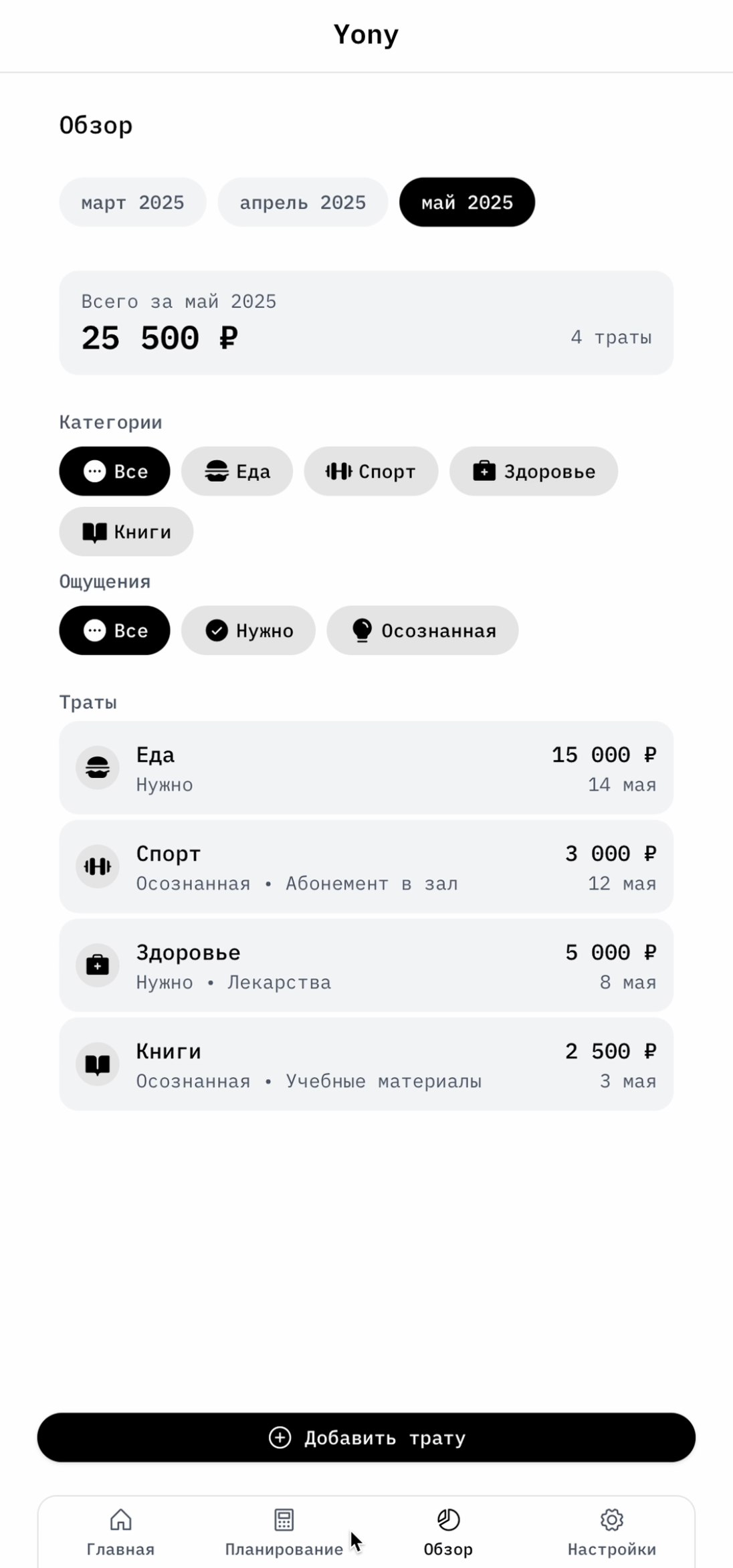Image resolution: width=733 pixels, height=1568 pixels.
Task: Filter by the Спорт category chip
Action: pyautogui.click(x=371, y=471)
